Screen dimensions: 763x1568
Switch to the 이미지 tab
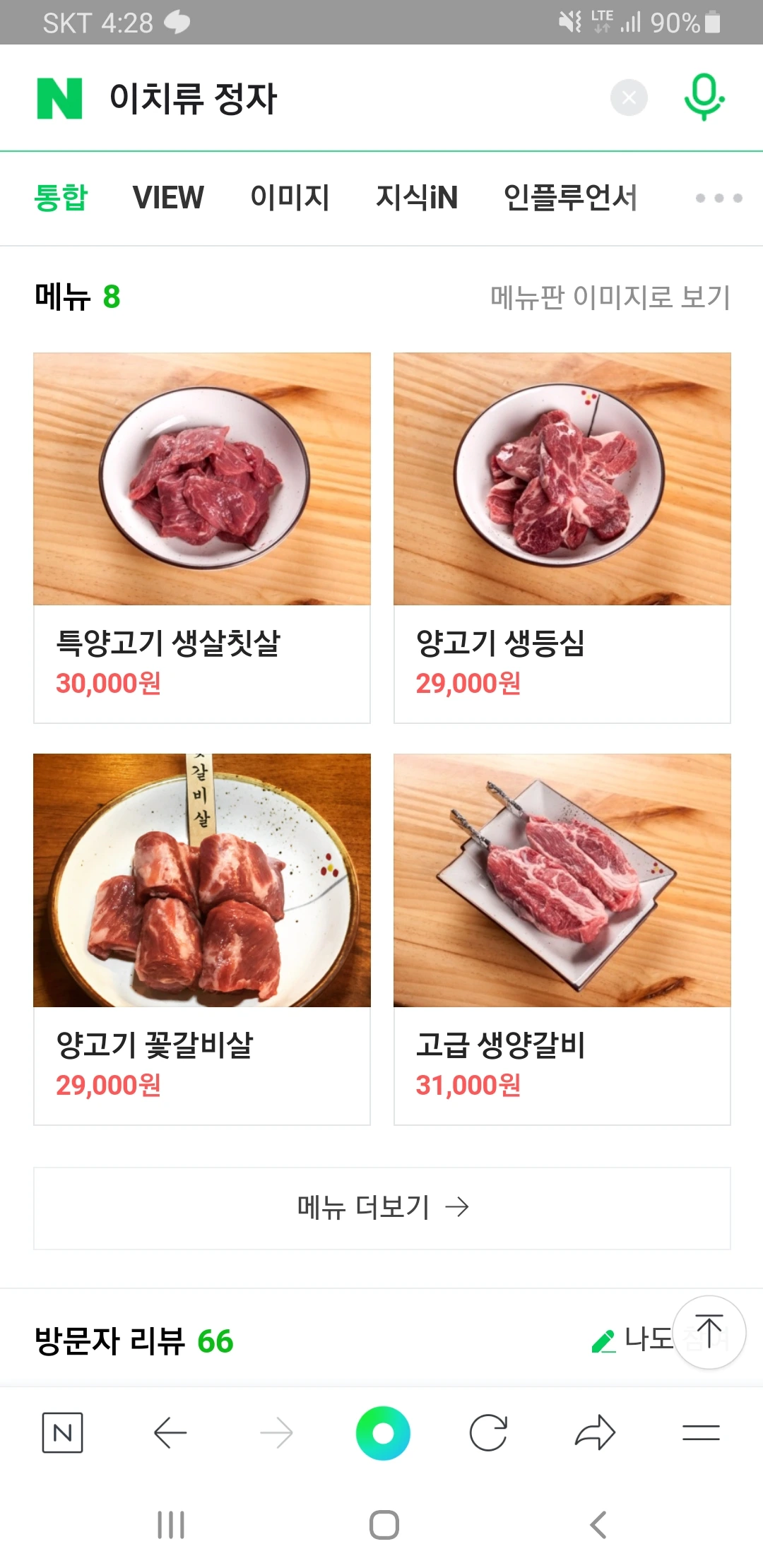point(290,197)
